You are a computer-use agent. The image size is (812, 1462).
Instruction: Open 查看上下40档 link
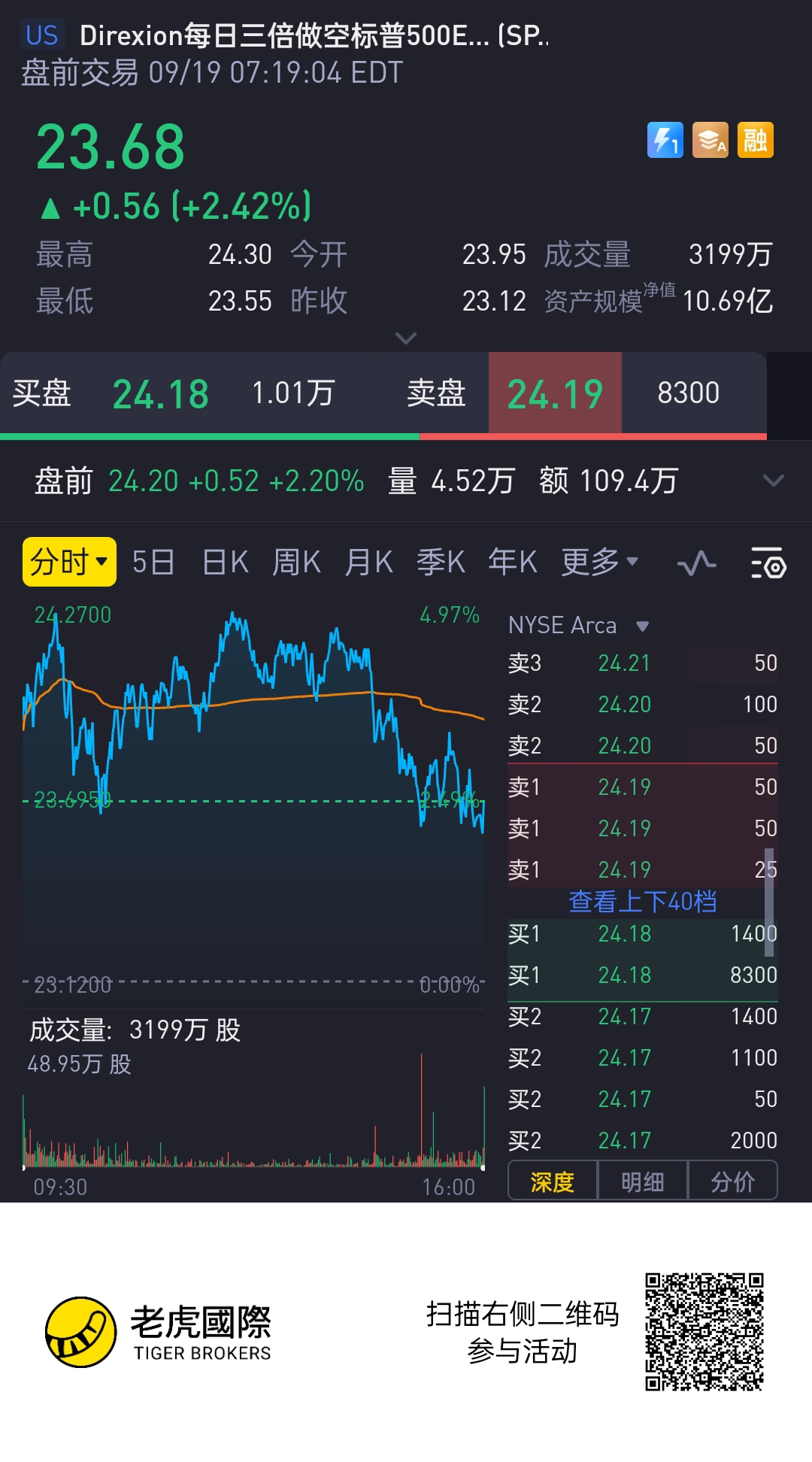pos(642,901)
